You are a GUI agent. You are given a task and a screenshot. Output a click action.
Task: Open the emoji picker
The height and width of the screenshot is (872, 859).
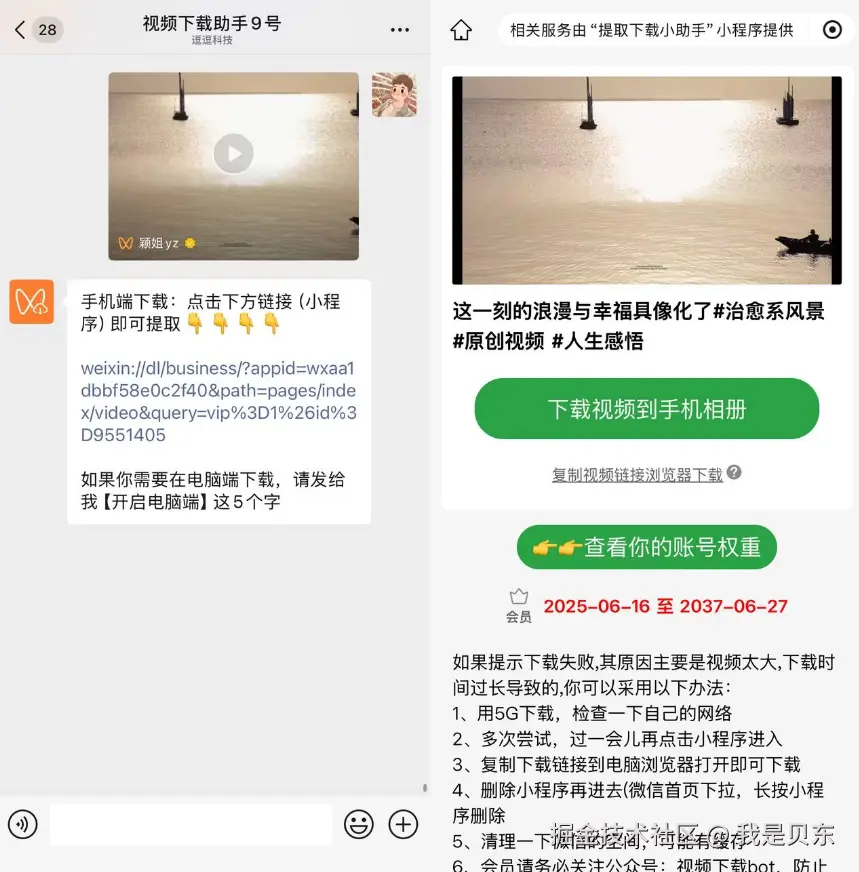point(358,824)
